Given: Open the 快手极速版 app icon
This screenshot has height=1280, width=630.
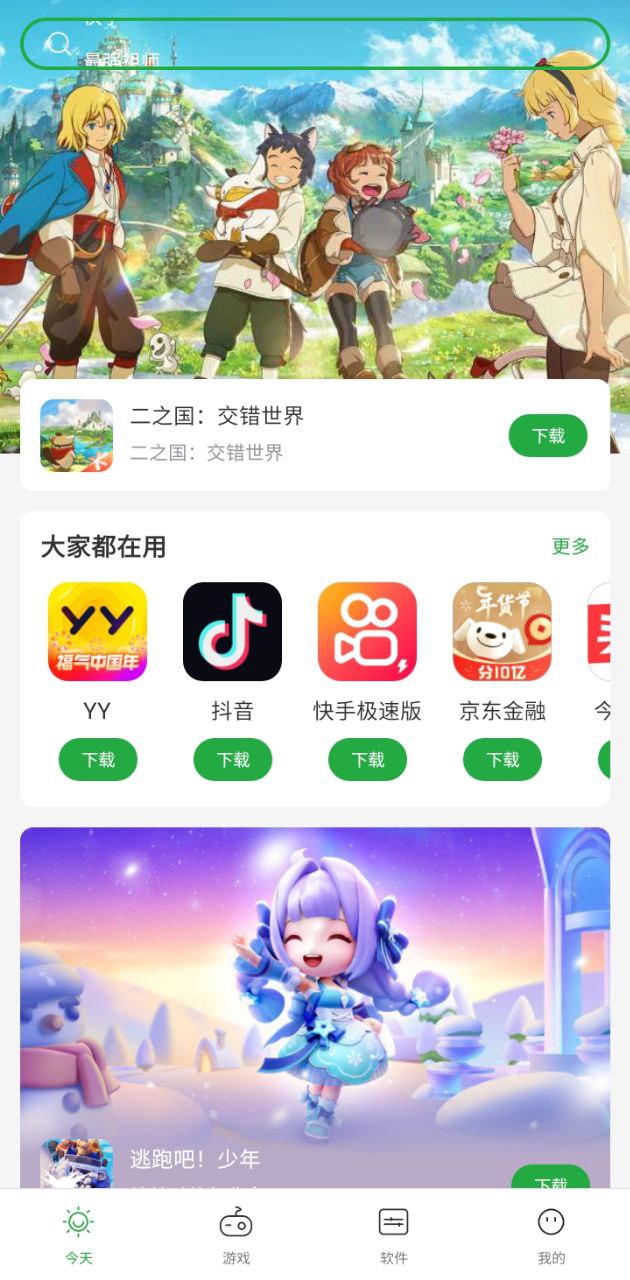Looking at the screenshot, I should click(367, 632).
